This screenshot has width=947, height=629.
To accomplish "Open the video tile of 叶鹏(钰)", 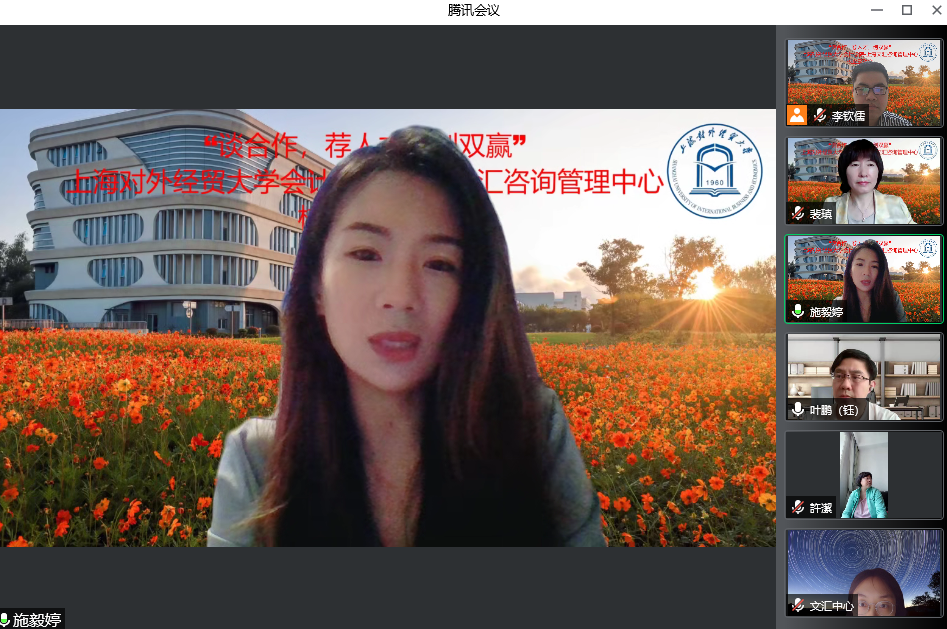I will point(864,377).
